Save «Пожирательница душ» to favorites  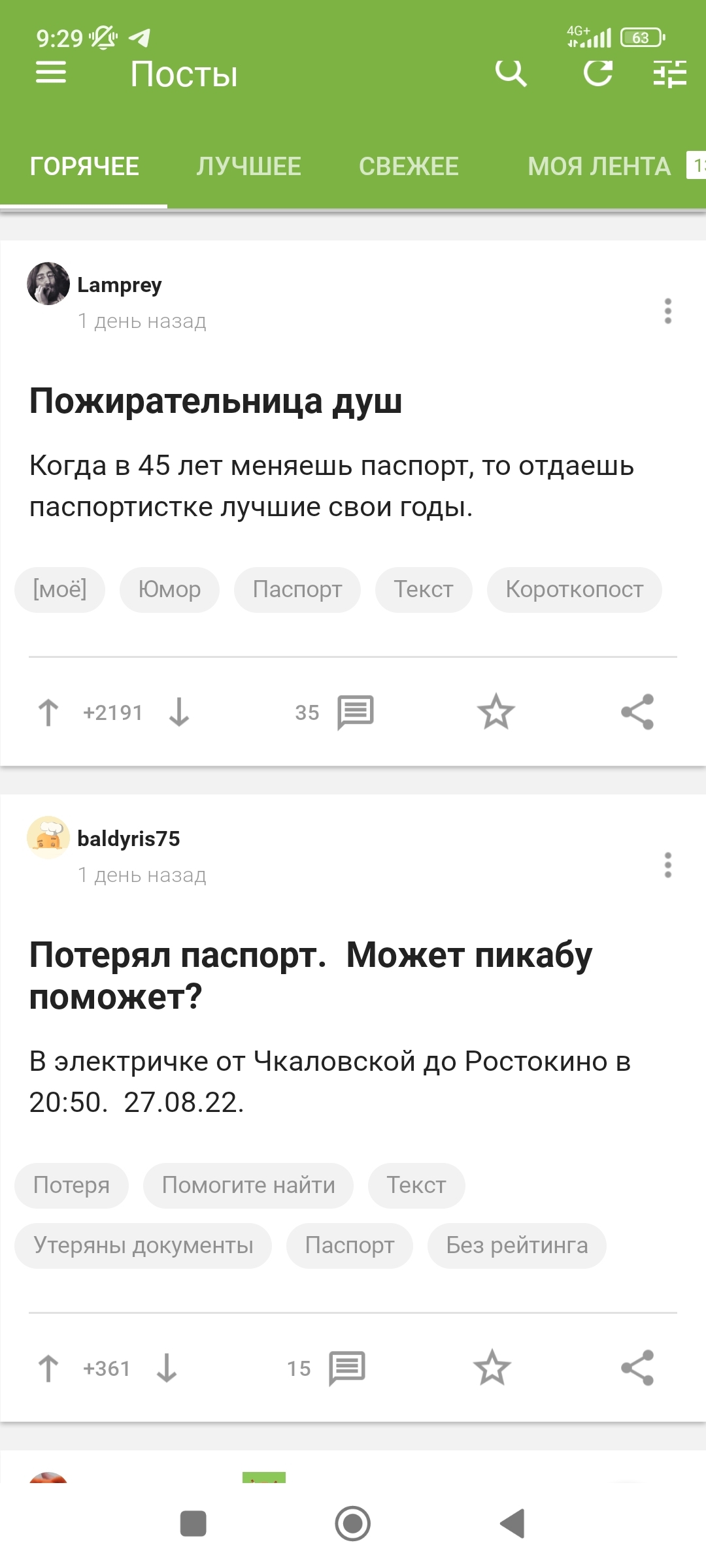(x=496, y=712)
